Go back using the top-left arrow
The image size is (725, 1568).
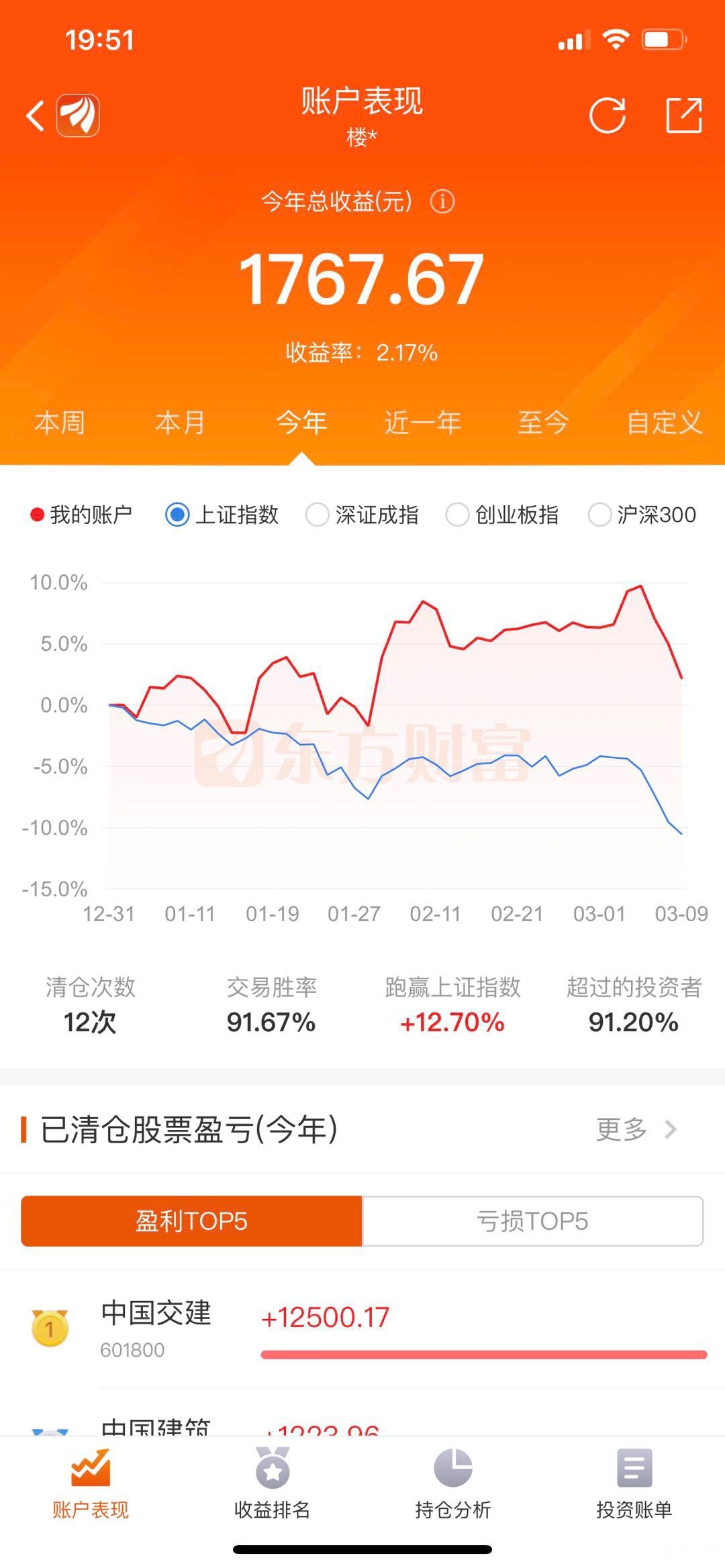(x=35, y=115)
